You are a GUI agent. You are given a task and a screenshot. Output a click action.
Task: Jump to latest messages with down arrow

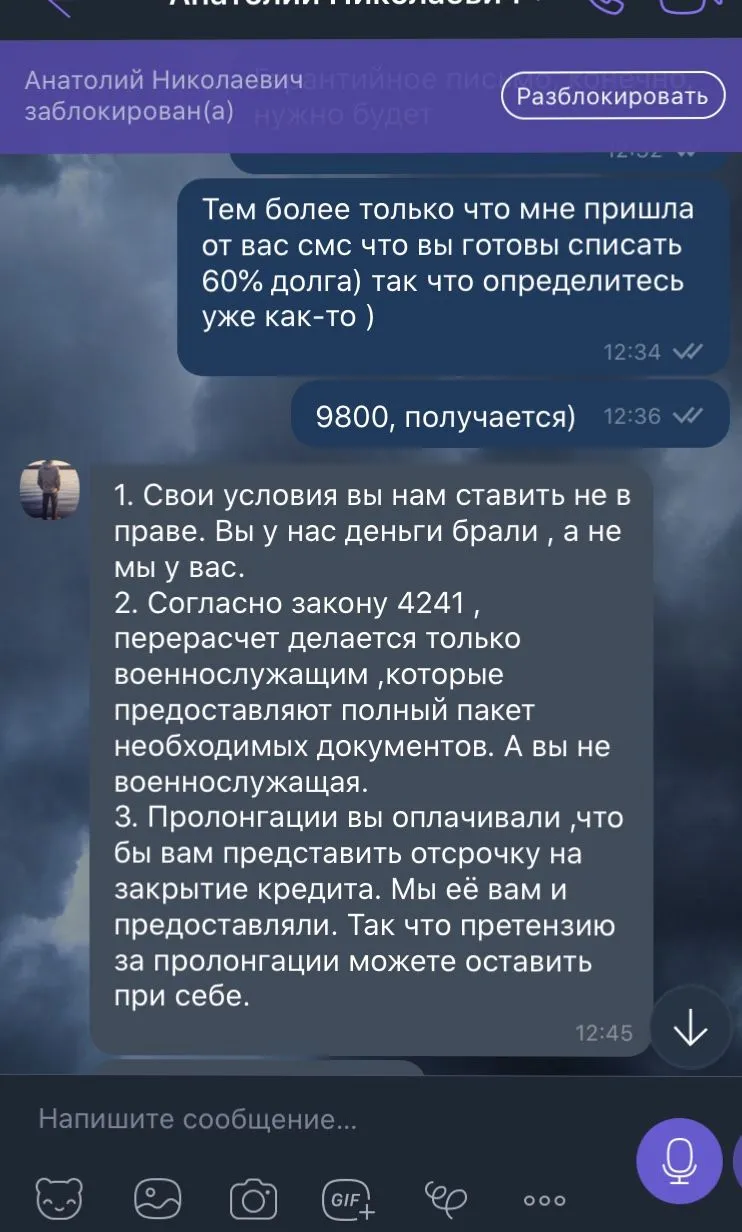[691, 1029]
